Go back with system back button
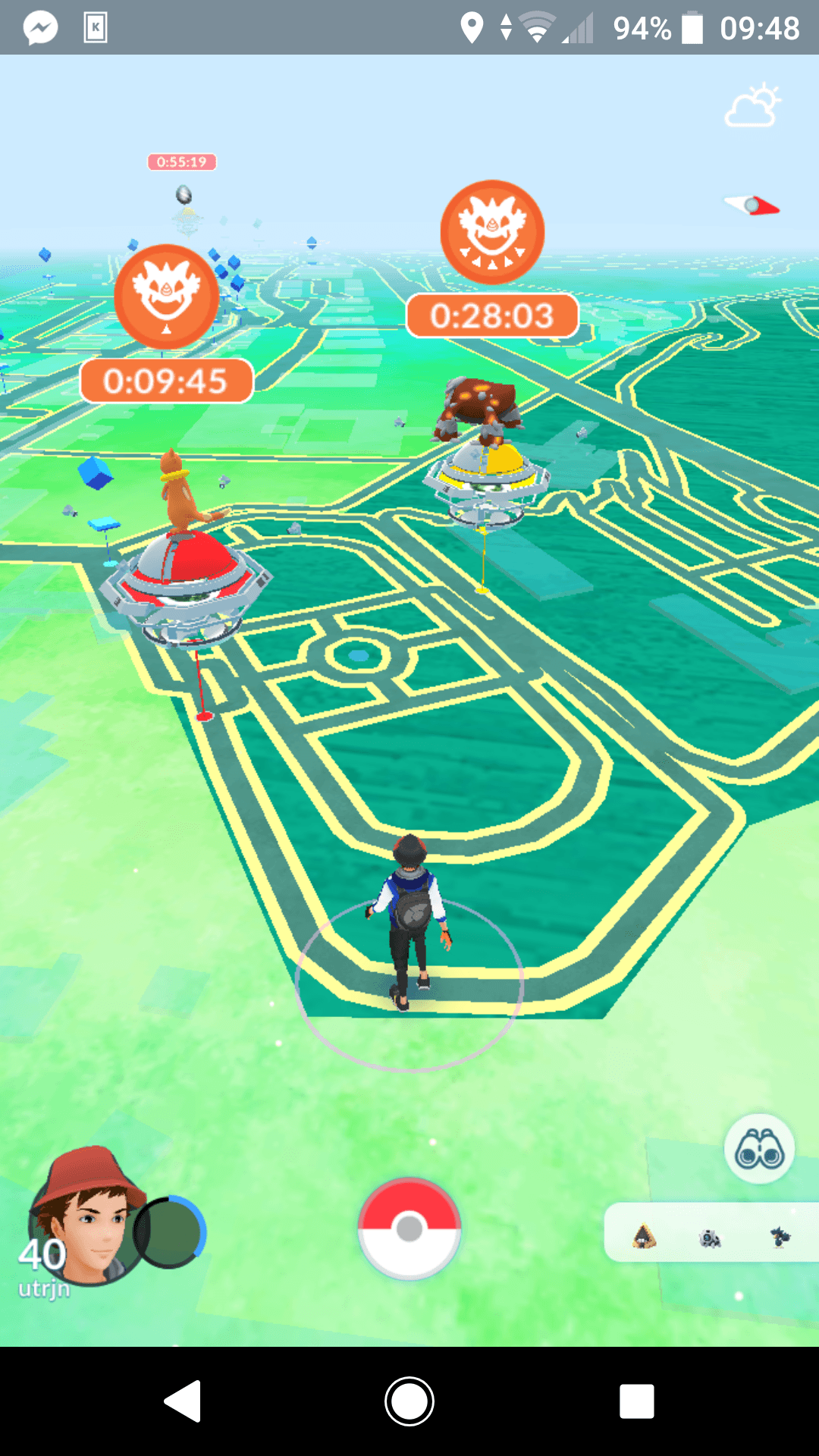 pos(183,1401)
